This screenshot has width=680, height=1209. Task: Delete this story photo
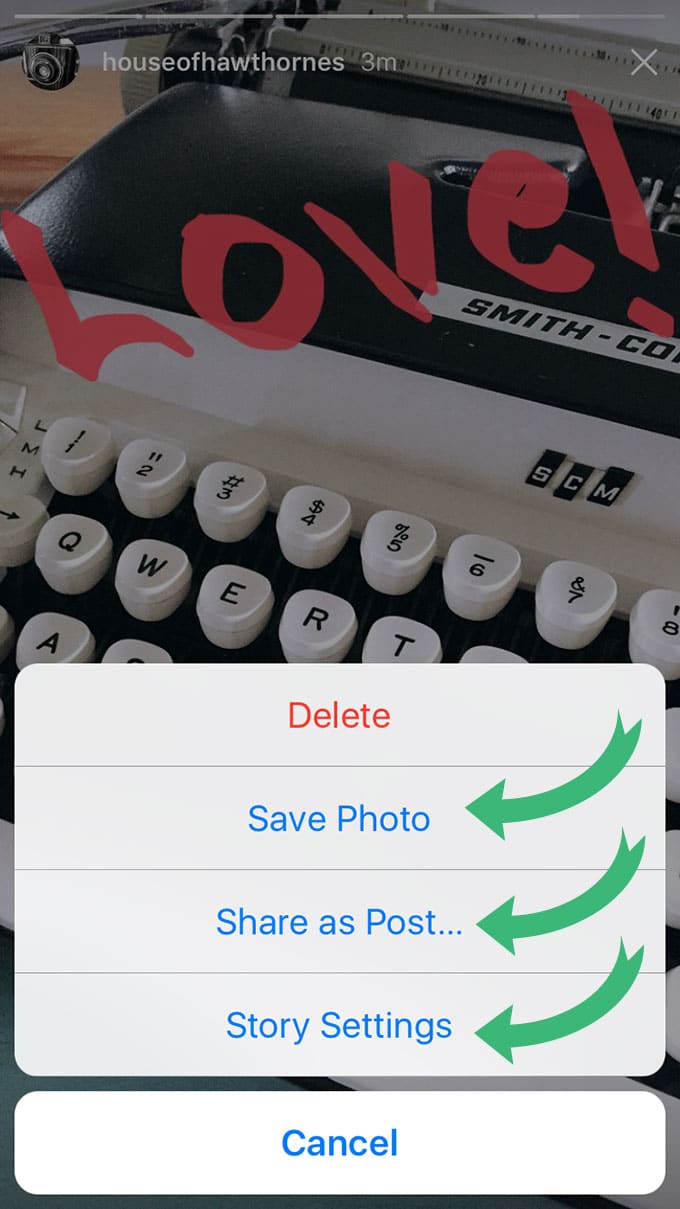tap(339, 715)
